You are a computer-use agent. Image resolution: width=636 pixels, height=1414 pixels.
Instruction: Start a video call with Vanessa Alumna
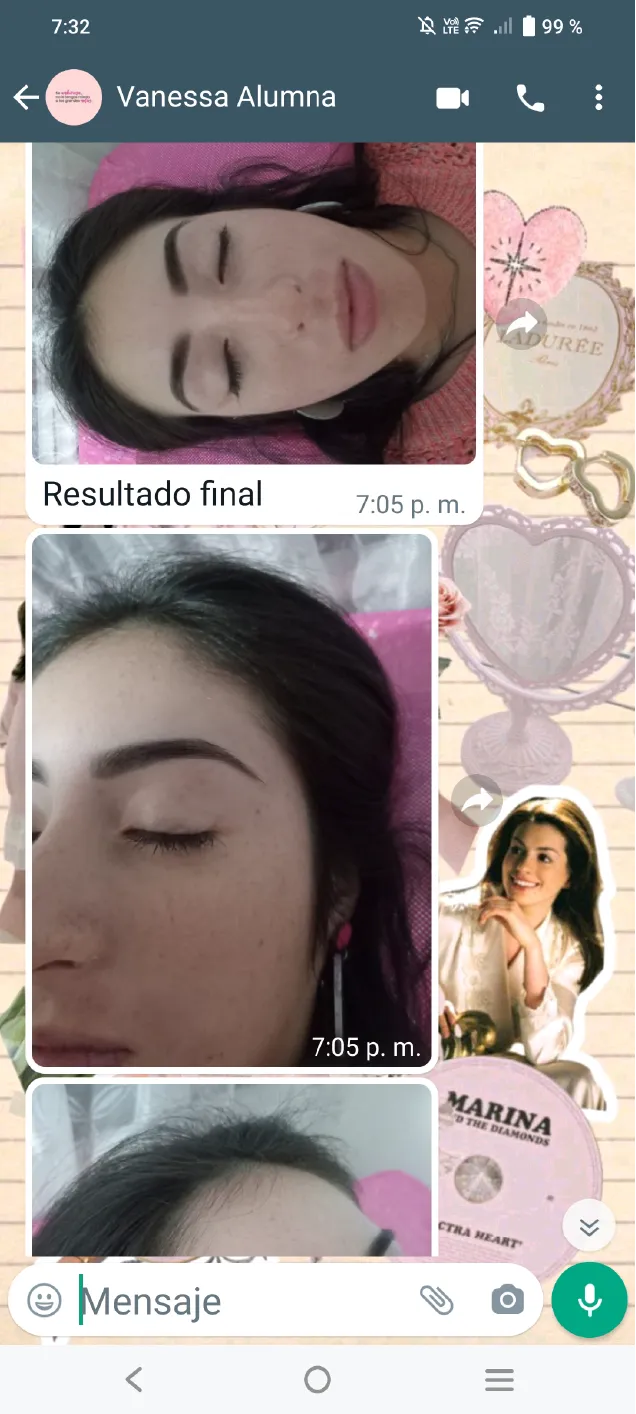[453, 97]
